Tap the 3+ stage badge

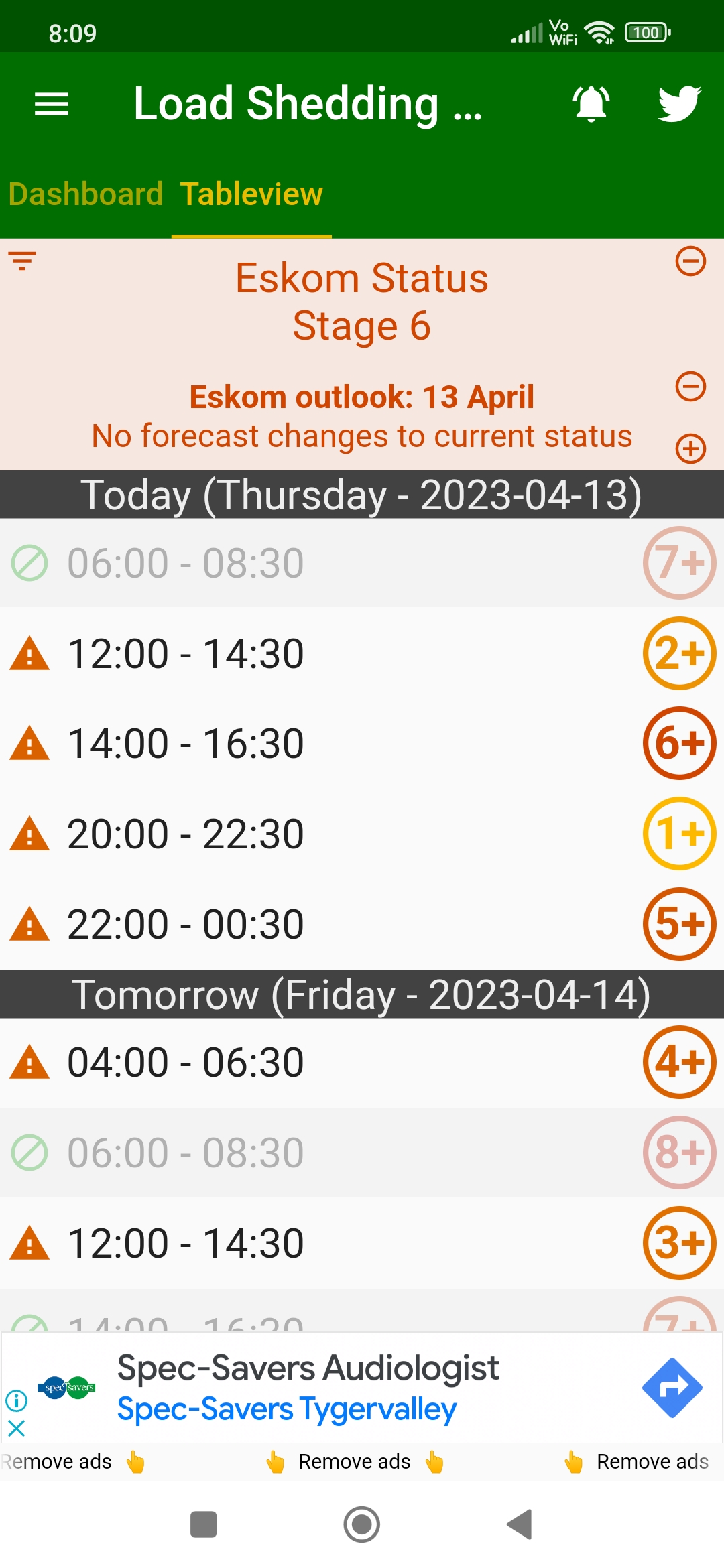(680, 1243)
